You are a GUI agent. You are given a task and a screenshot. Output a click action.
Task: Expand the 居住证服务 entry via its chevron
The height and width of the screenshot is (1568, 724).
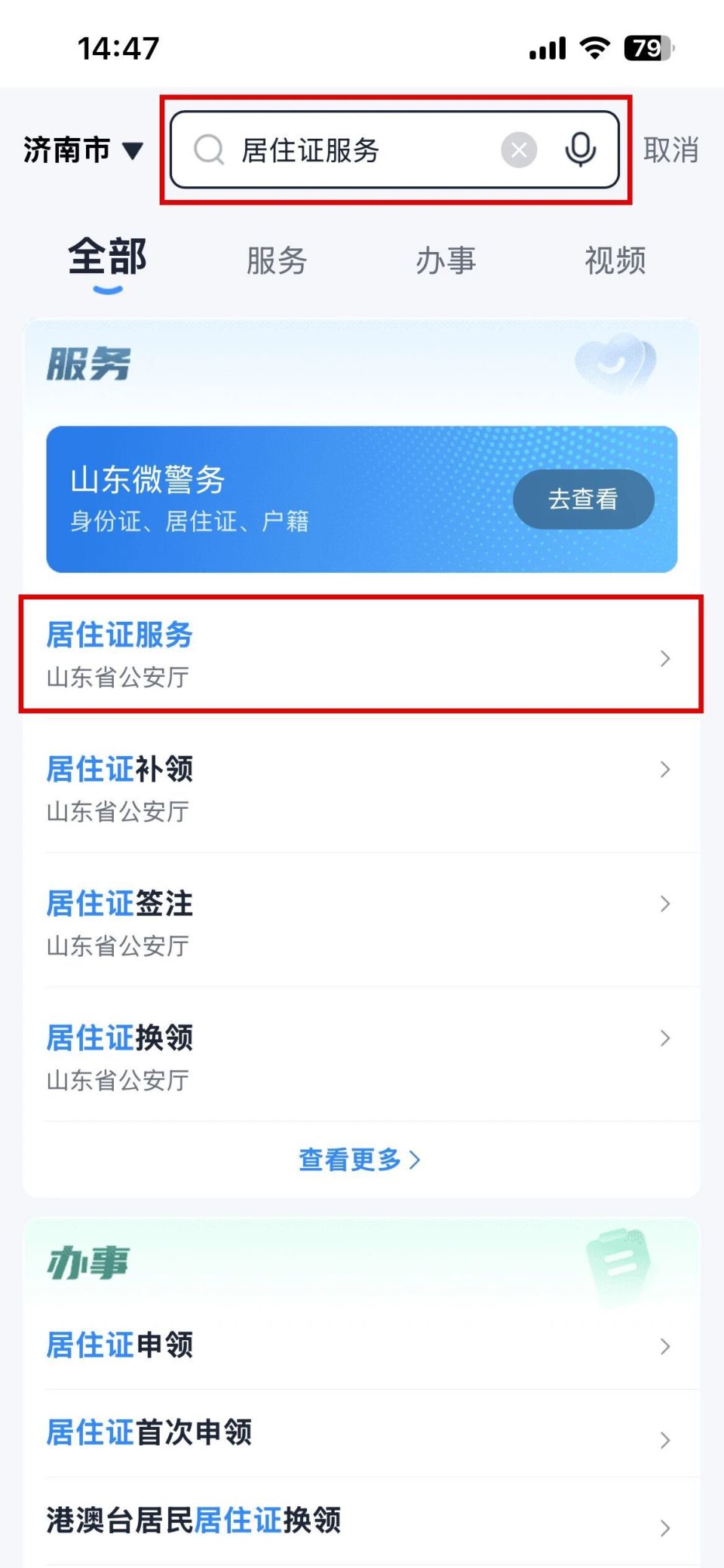665,658
